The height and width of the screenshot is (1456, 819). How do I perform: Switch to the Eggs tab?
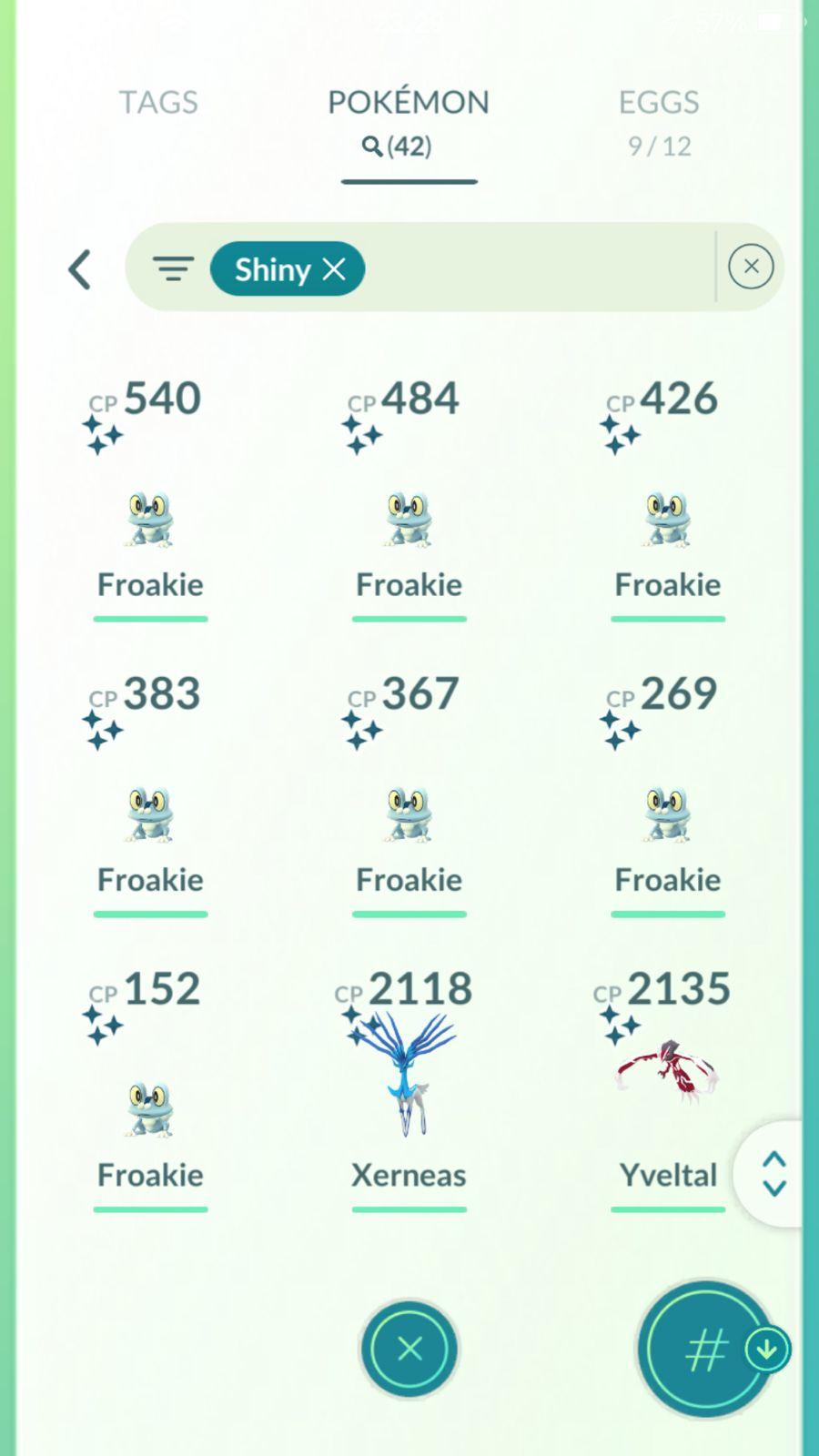pos(659,118)
